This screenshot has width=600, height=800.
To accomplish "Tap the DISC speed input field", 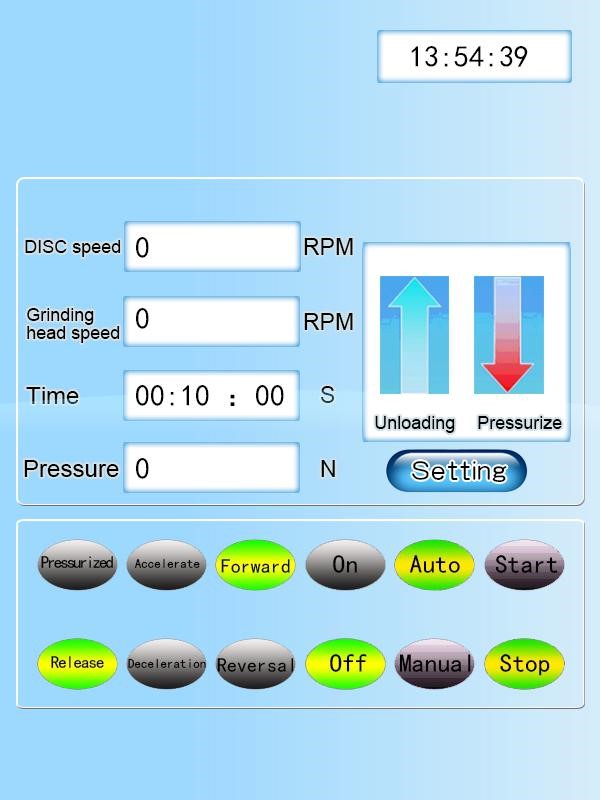I will coord(212,247).
